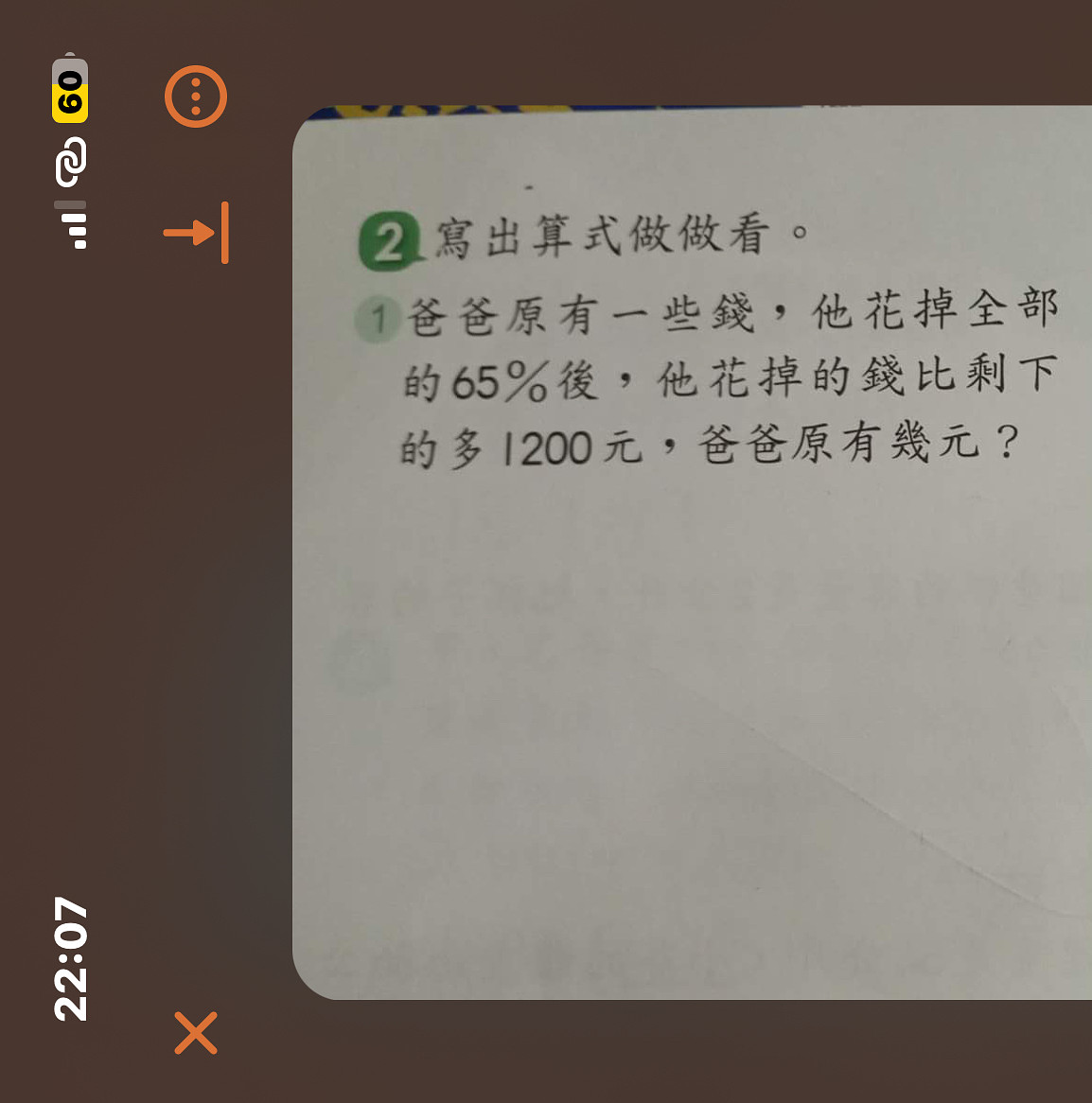This screenshot has width=1092, height=1103.
Task: Tap the arrow-to-bar icon
Action: coord(196,233)
